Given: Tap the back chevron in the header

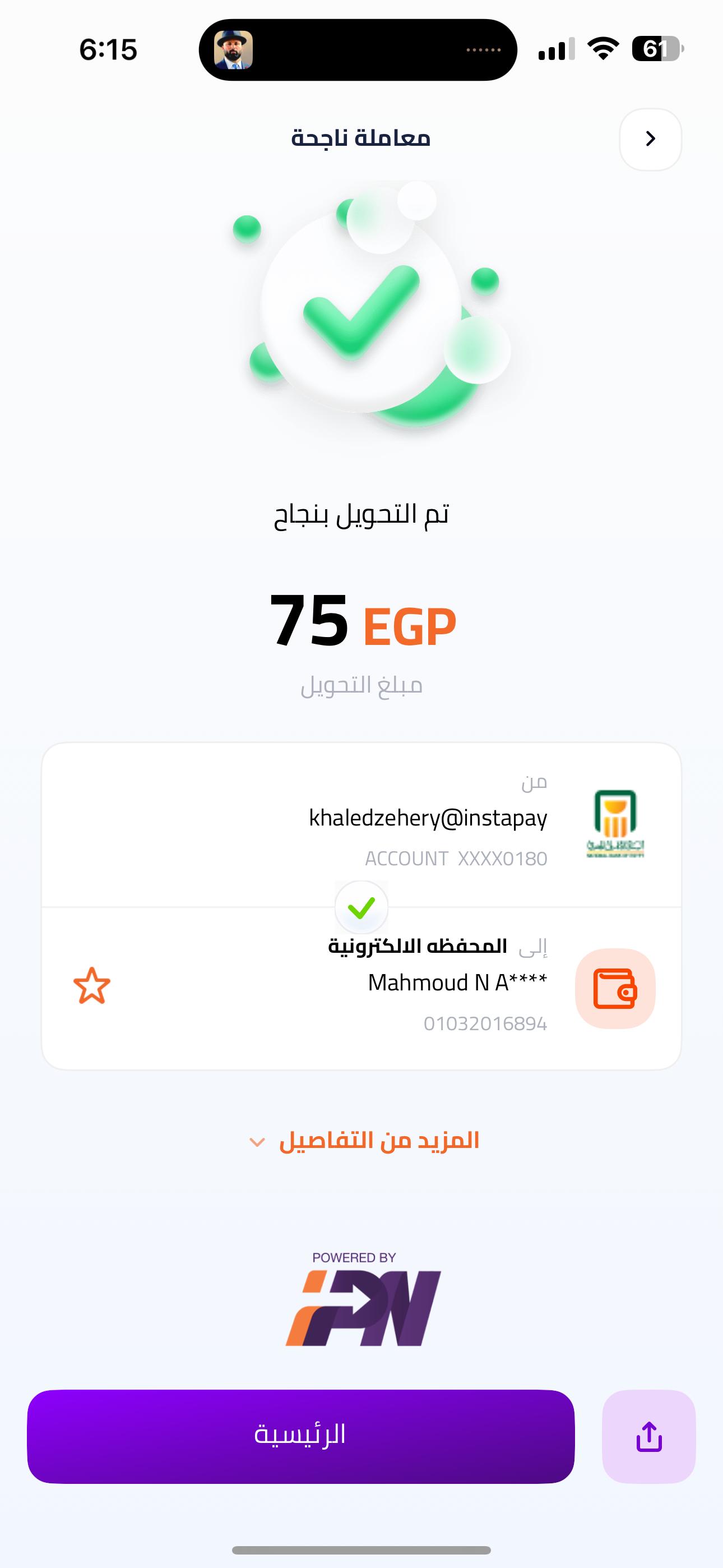Looking at the screenshot, I should (650, 140).
